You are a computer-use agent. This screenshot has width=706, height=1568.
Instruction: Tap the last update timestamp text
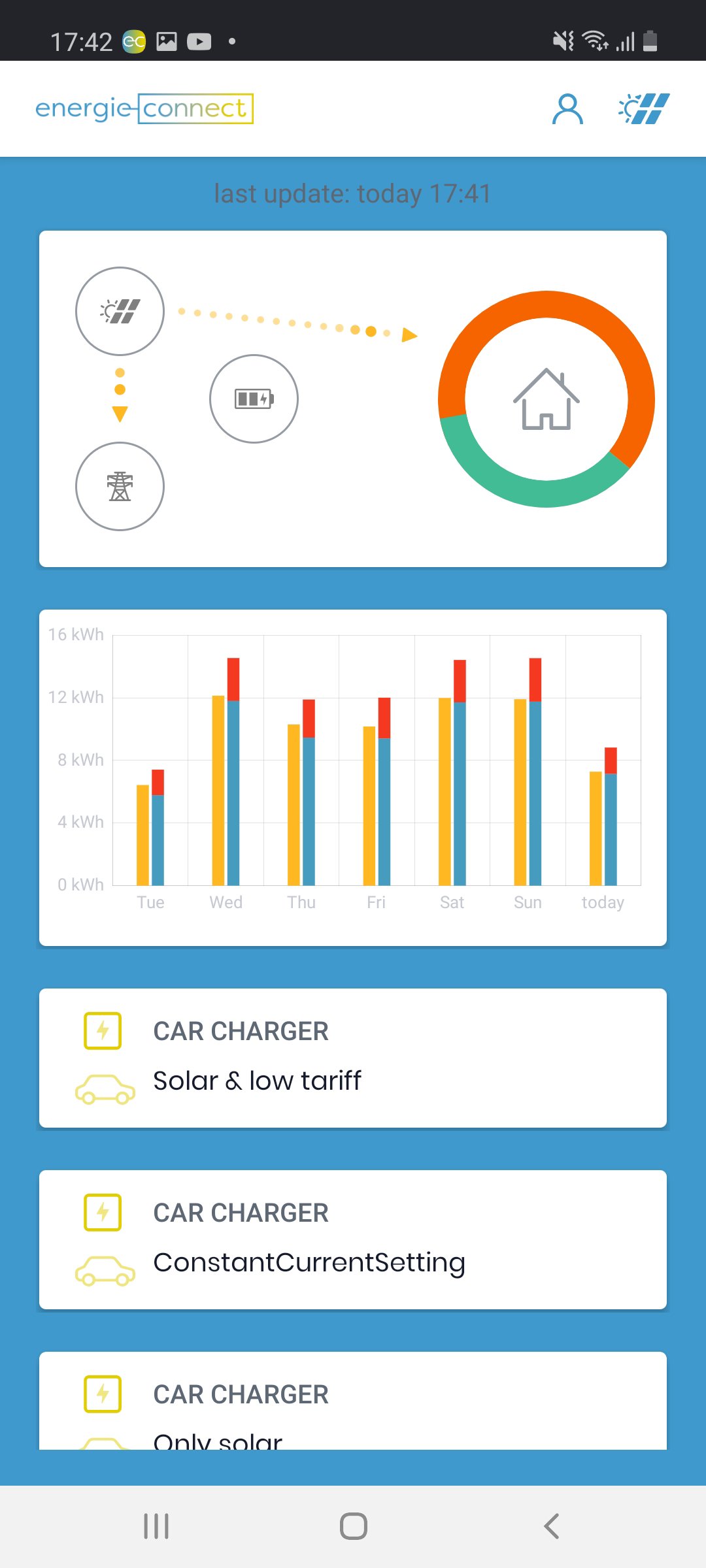coord(353,193)
